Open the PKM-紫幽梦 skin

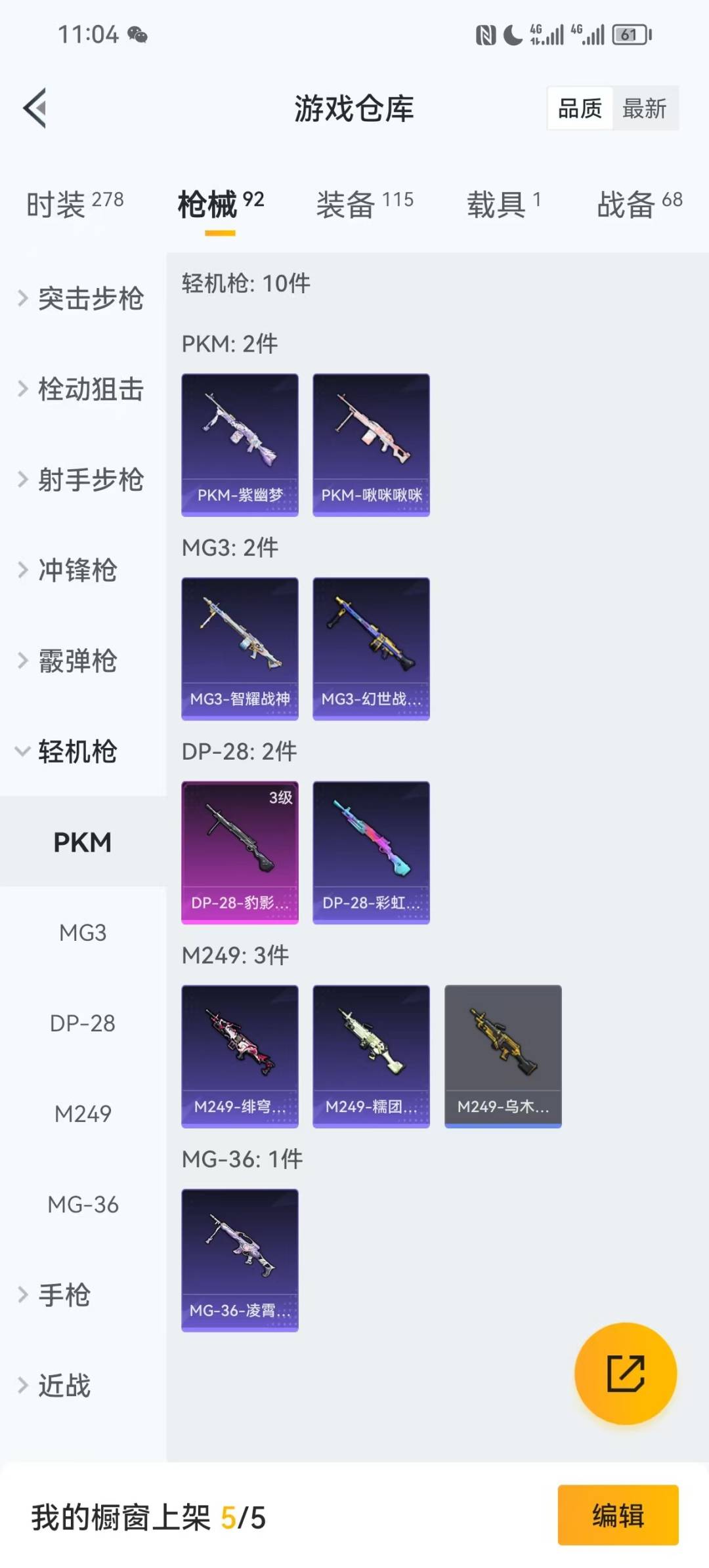pos(240,445)
